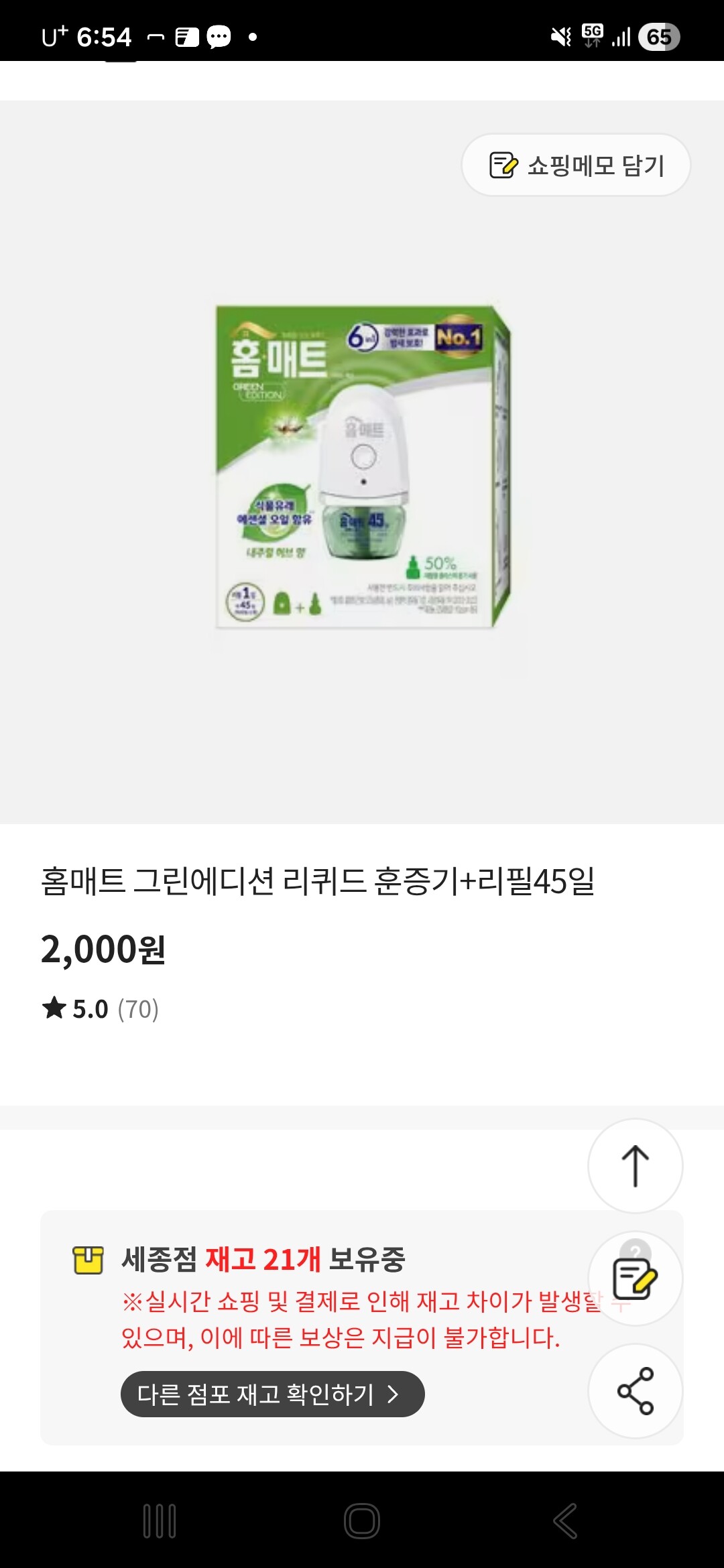The height and width of the screenshot is (1568, 724).
Task: Open the 5.0 star rating reviews
Action: (x=101, y=1008)
